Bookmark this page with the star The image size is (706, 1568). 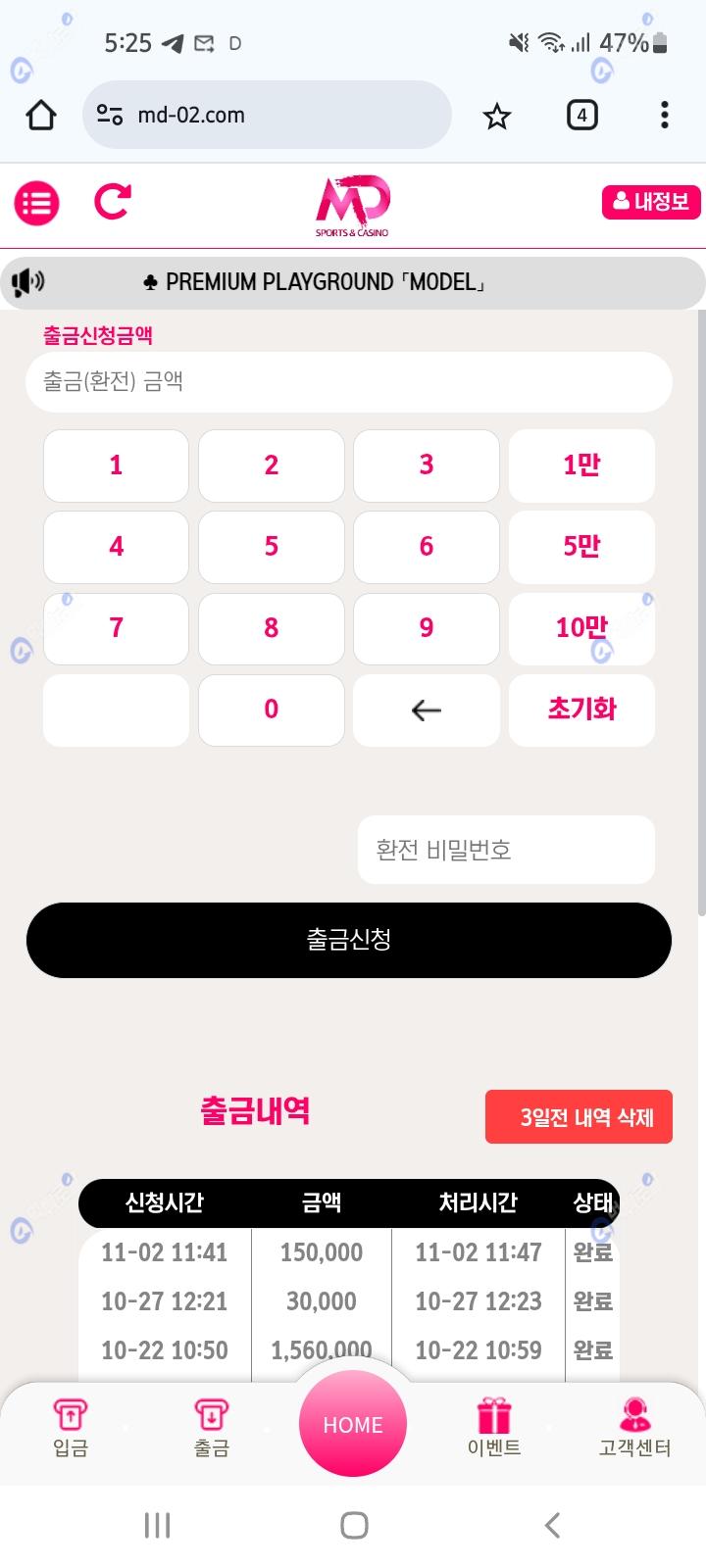[497, 117]
